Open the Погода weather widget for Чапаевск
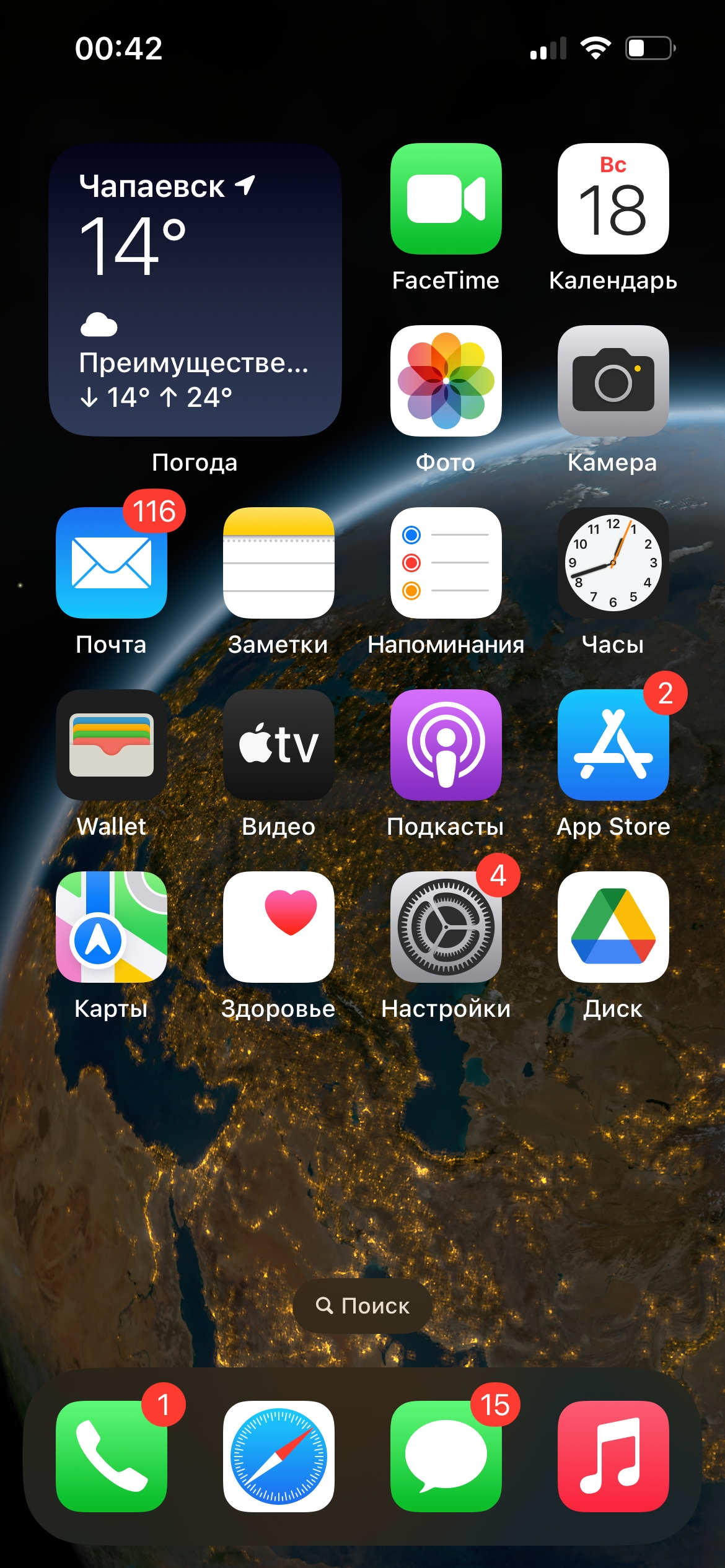The image size is (725, 1568). 195,290
